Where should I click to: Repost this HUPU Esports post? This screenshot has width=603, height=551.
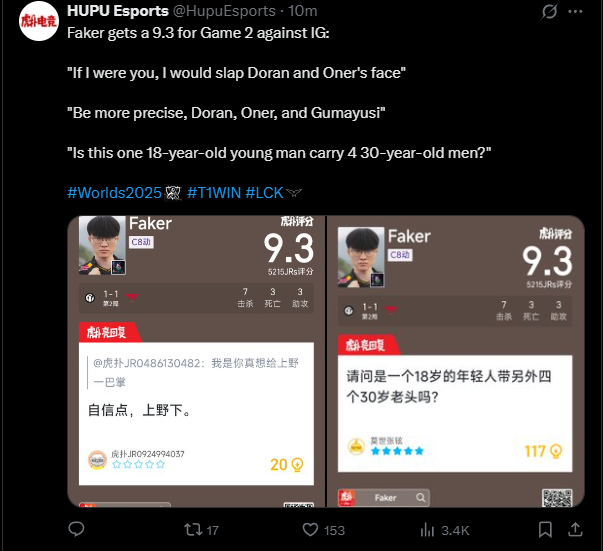coord(193,529)
